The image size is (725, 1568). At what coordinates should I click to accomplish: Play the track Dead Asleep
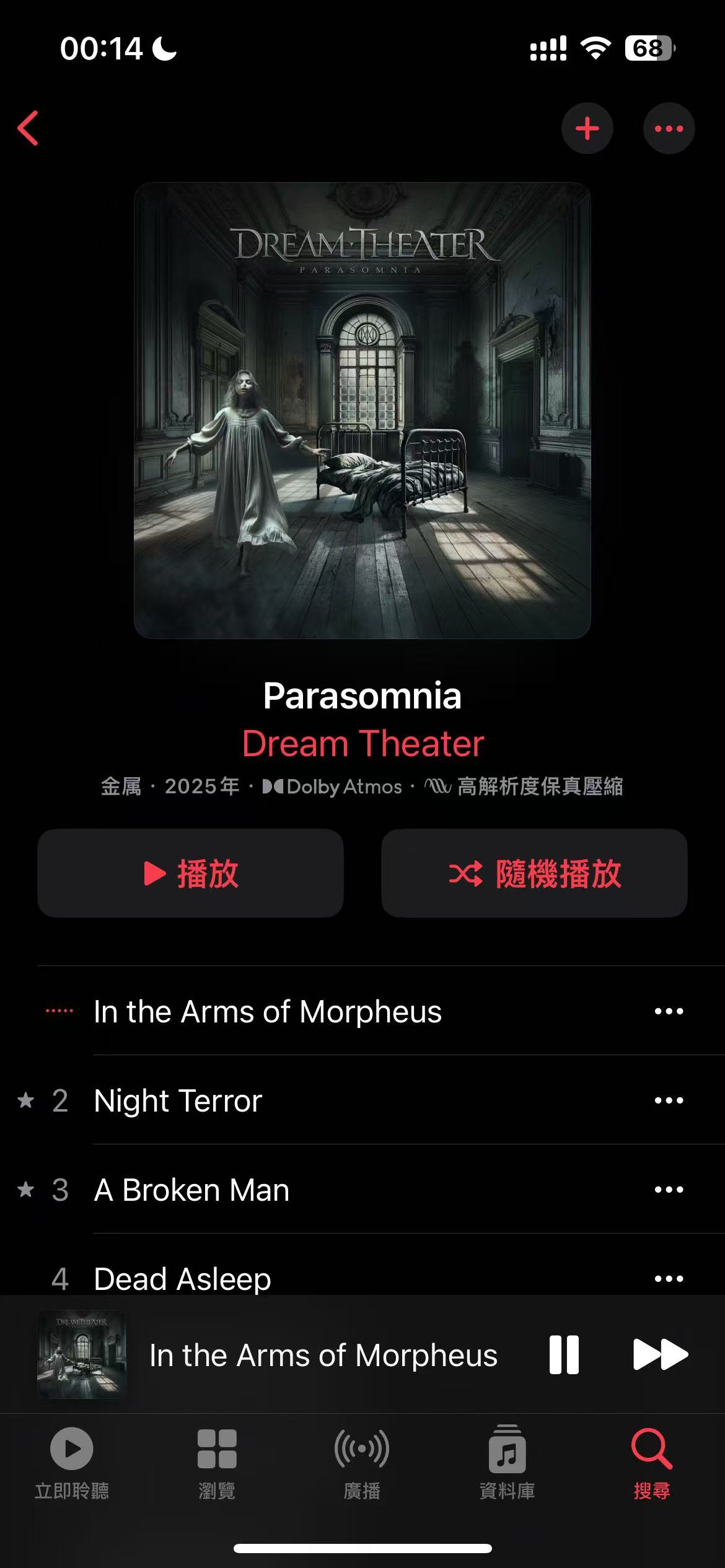[183, 1278]
